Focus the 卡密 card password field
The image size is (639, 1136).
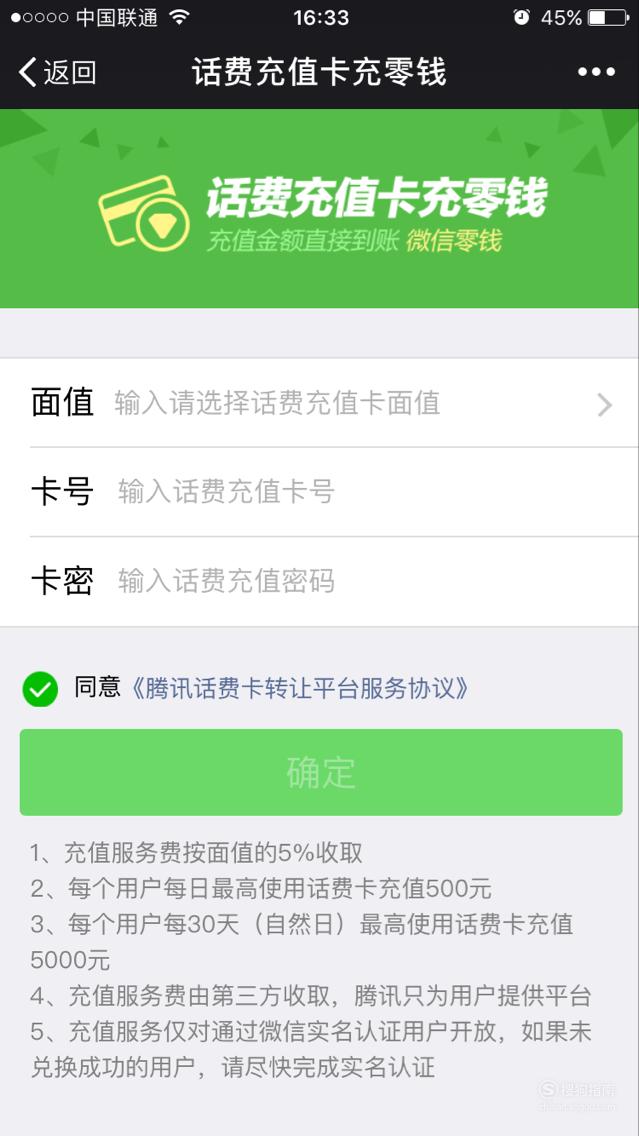pos(320,581)
